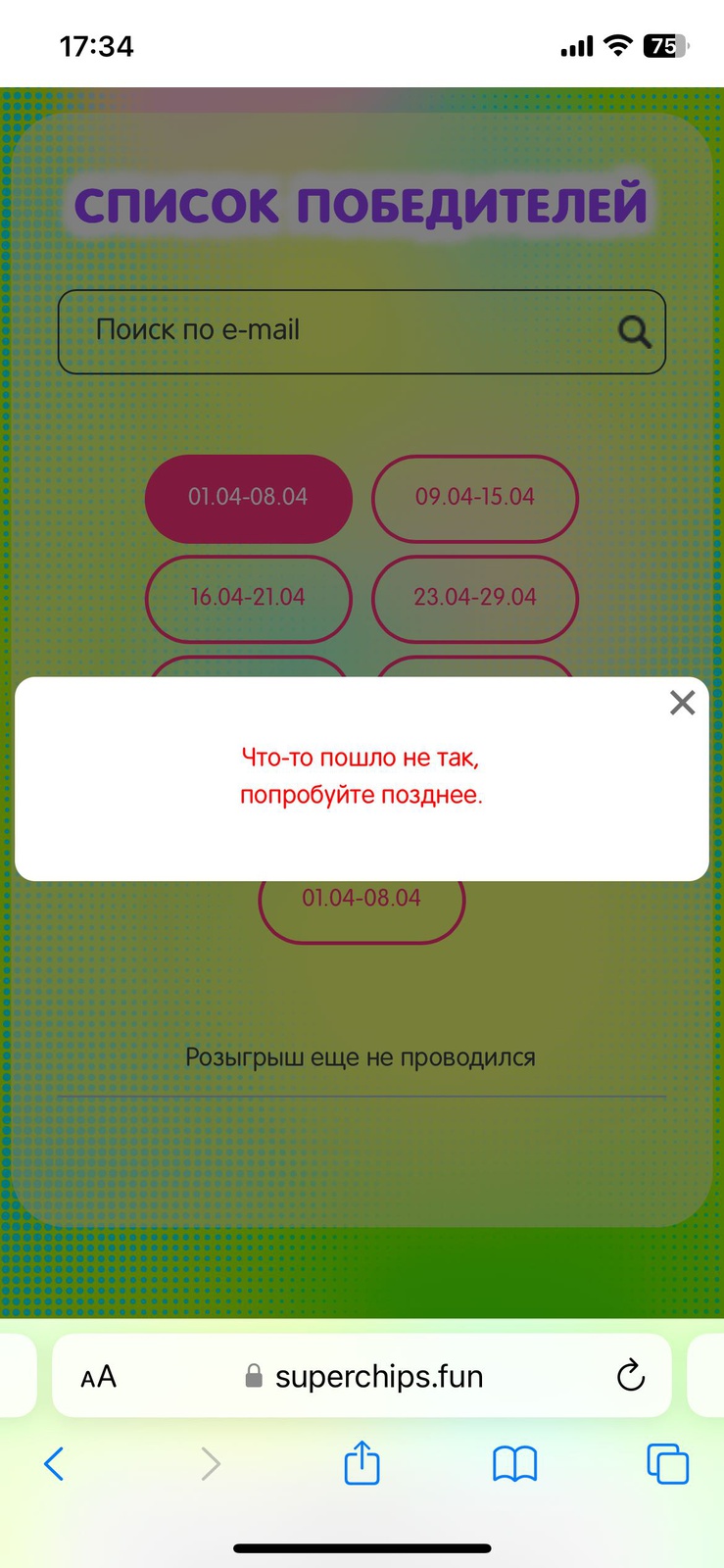The image size is (724, 1568).
Task: Select the 16.04-21.04 period chip
Action: (248, 598)
